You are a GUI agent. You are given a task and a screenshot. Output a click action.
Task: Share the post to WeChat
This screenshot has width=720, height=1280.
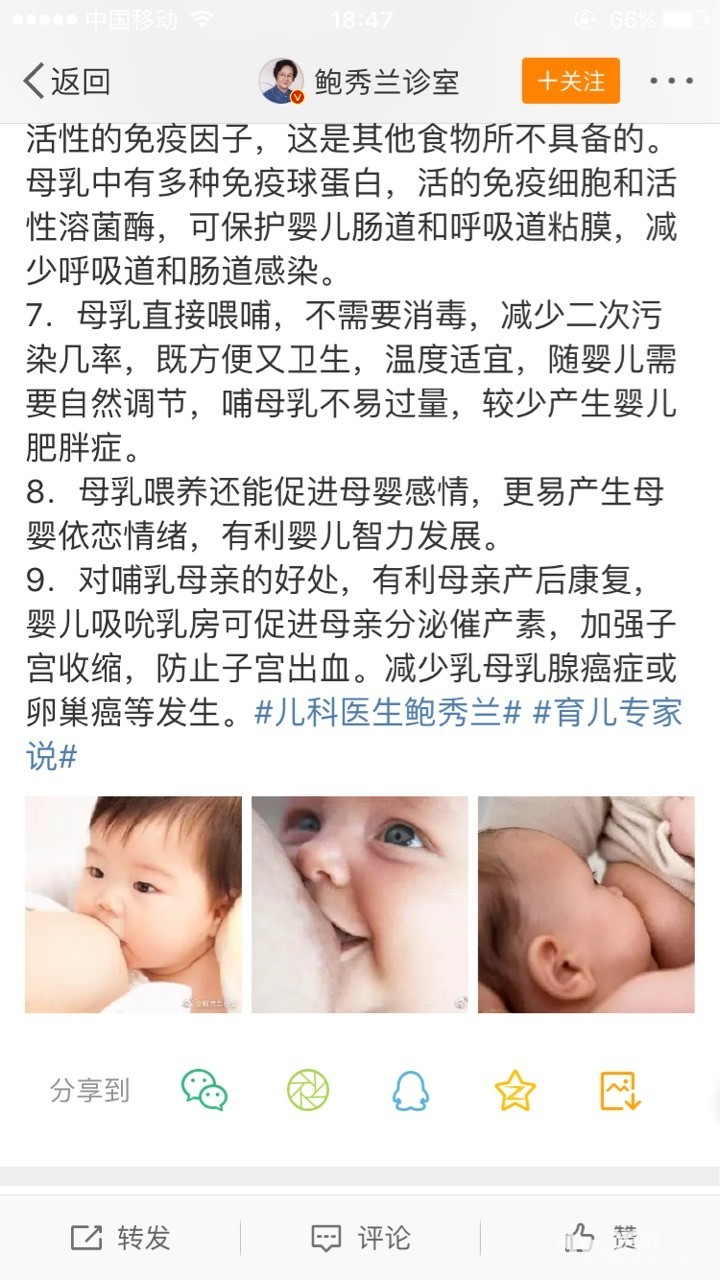point(204,1090)
